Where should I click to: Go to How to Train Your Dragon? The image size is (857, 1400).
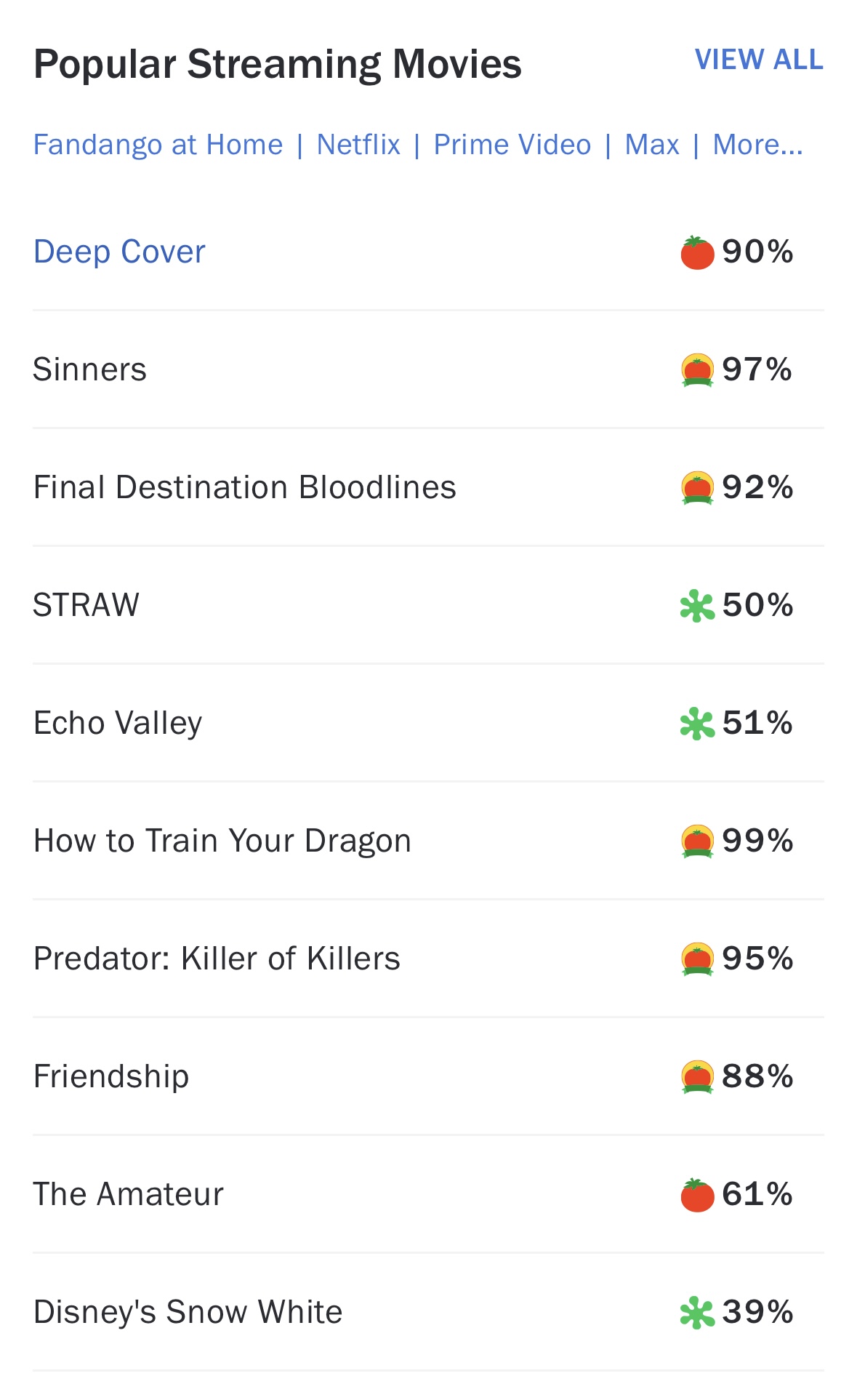click(428, 841)
